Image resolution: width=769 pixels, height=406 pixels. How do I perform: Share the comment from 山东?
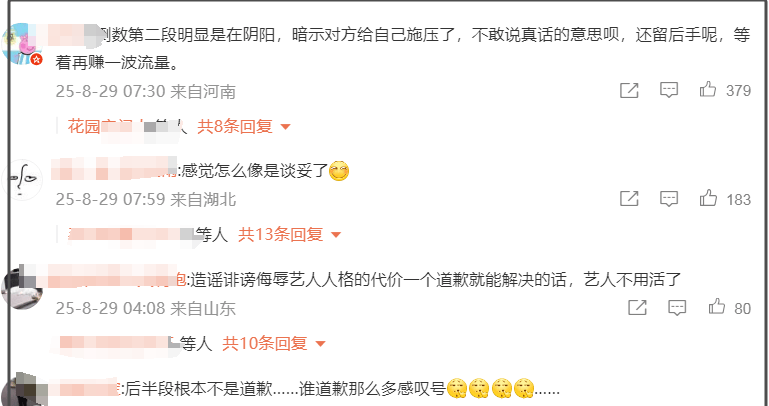click(629, 308)
